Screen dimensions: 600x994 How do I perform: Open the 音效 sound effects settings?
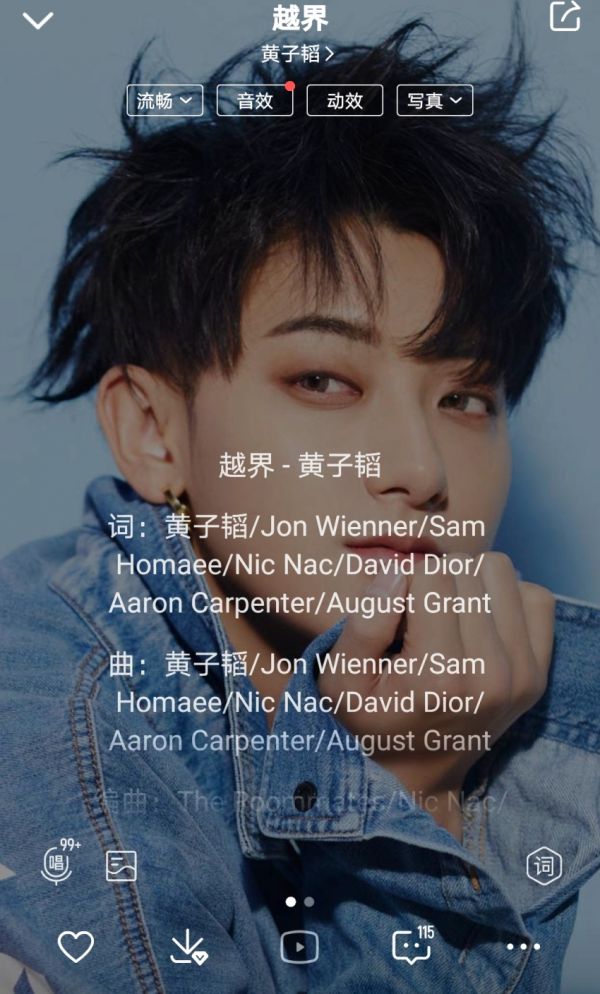coord(255,101)
